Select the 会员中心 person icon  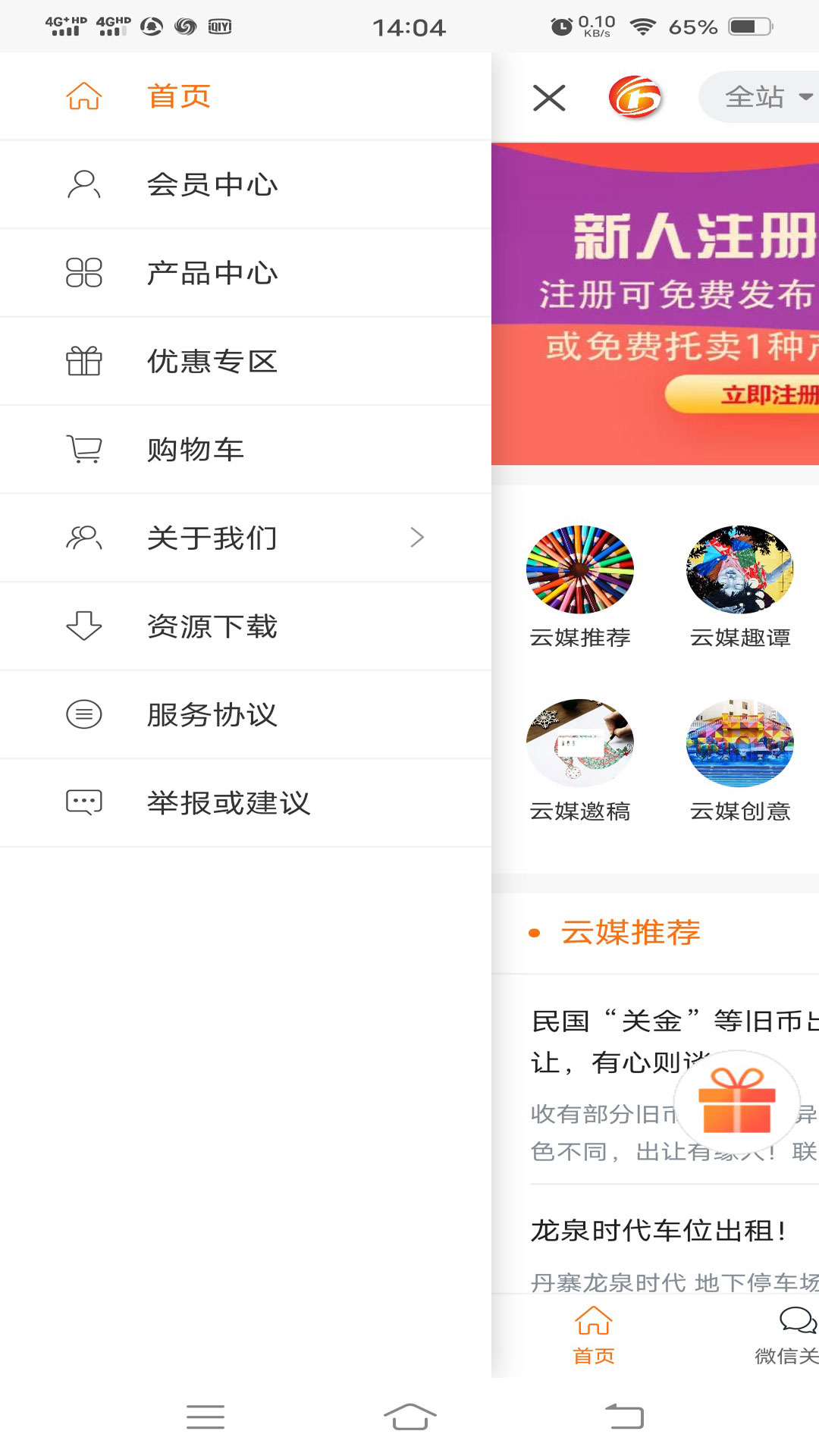(83, 184)
